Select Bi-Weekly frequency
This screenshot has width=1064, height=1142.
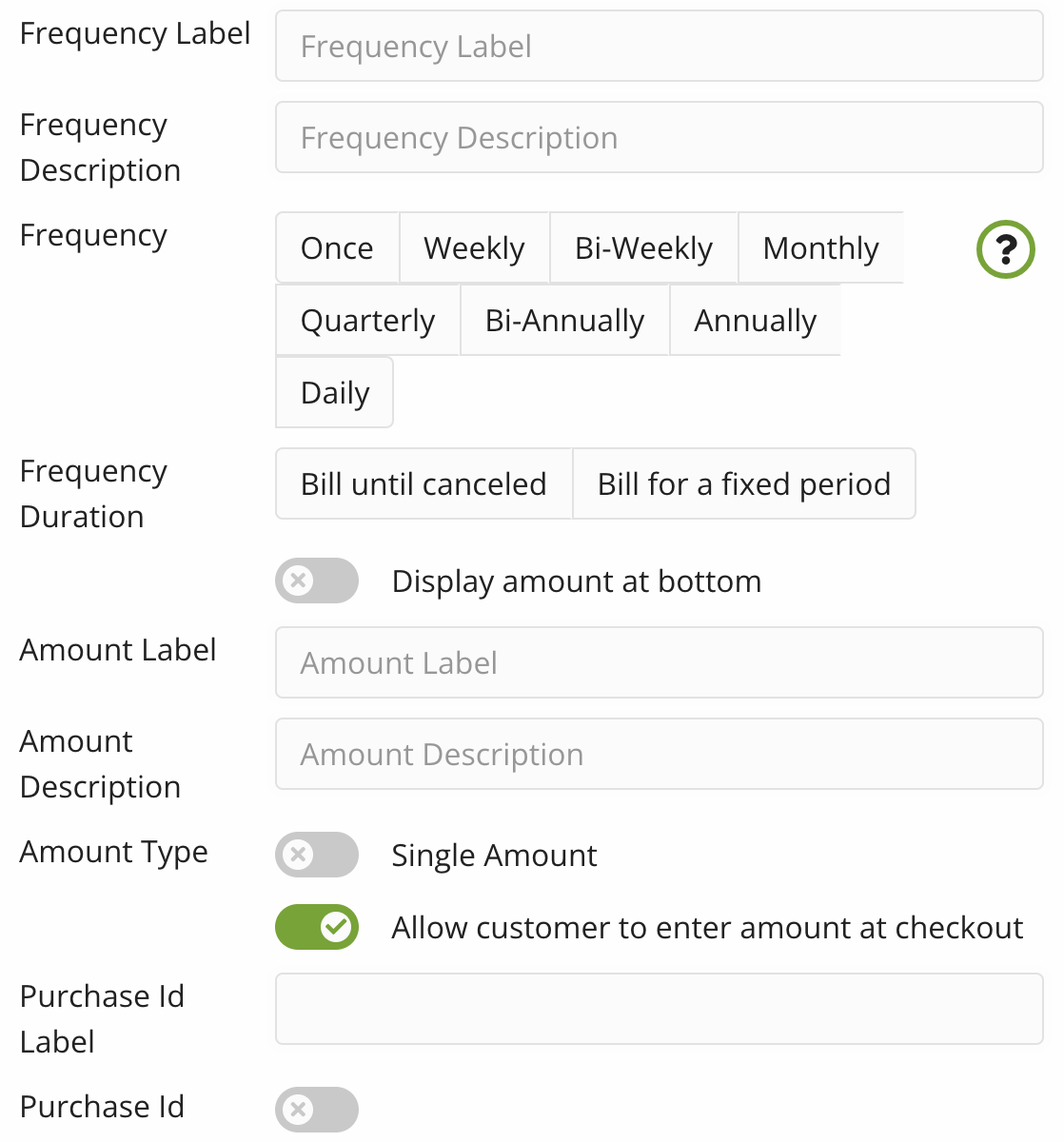[x=643, y=248]
